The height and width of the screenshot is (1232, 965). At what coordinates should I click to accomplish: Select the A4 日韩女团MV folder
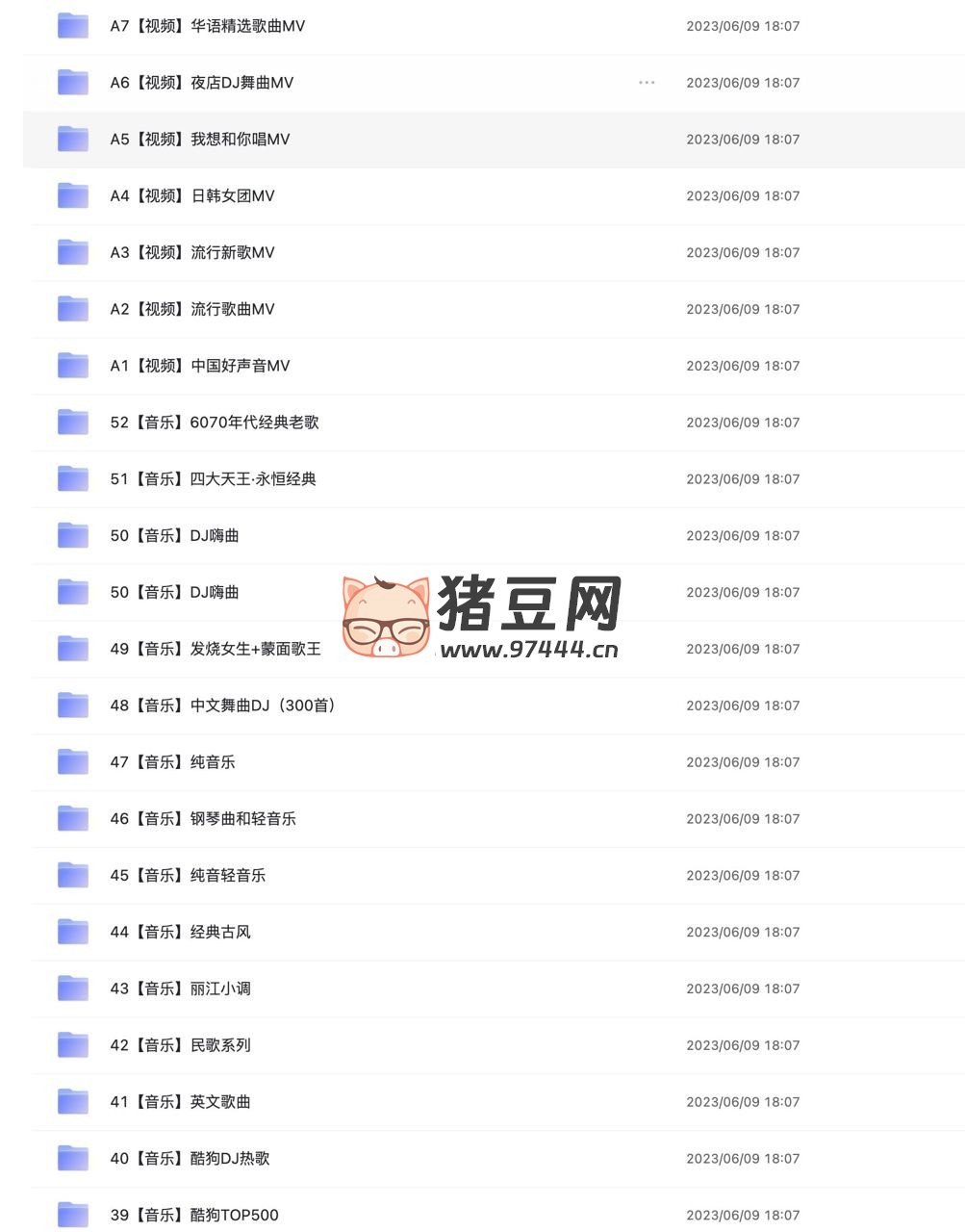click(191, 196)
